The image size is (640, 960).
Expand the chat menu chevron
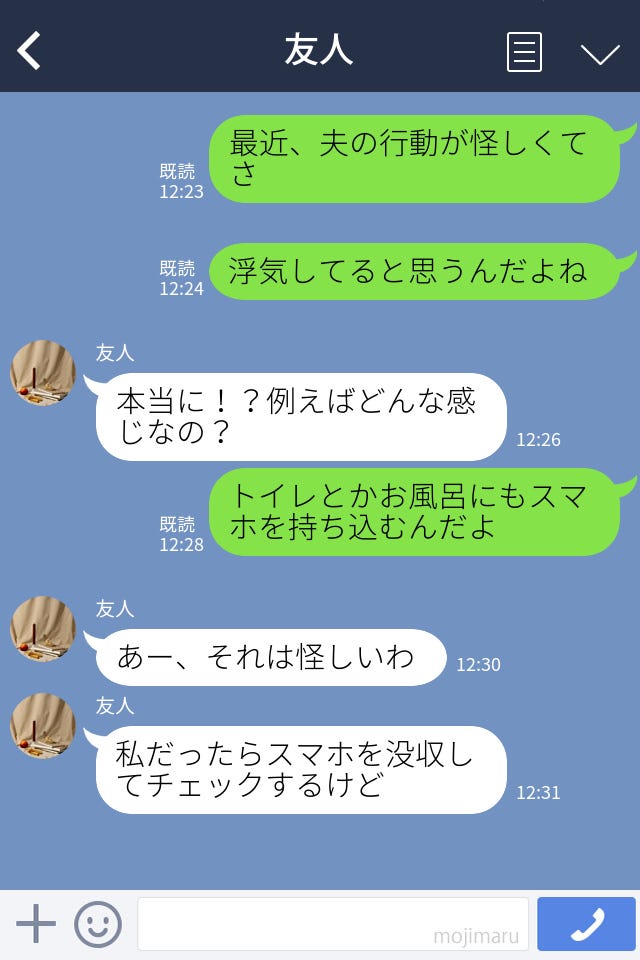click(x=600, y=53)
